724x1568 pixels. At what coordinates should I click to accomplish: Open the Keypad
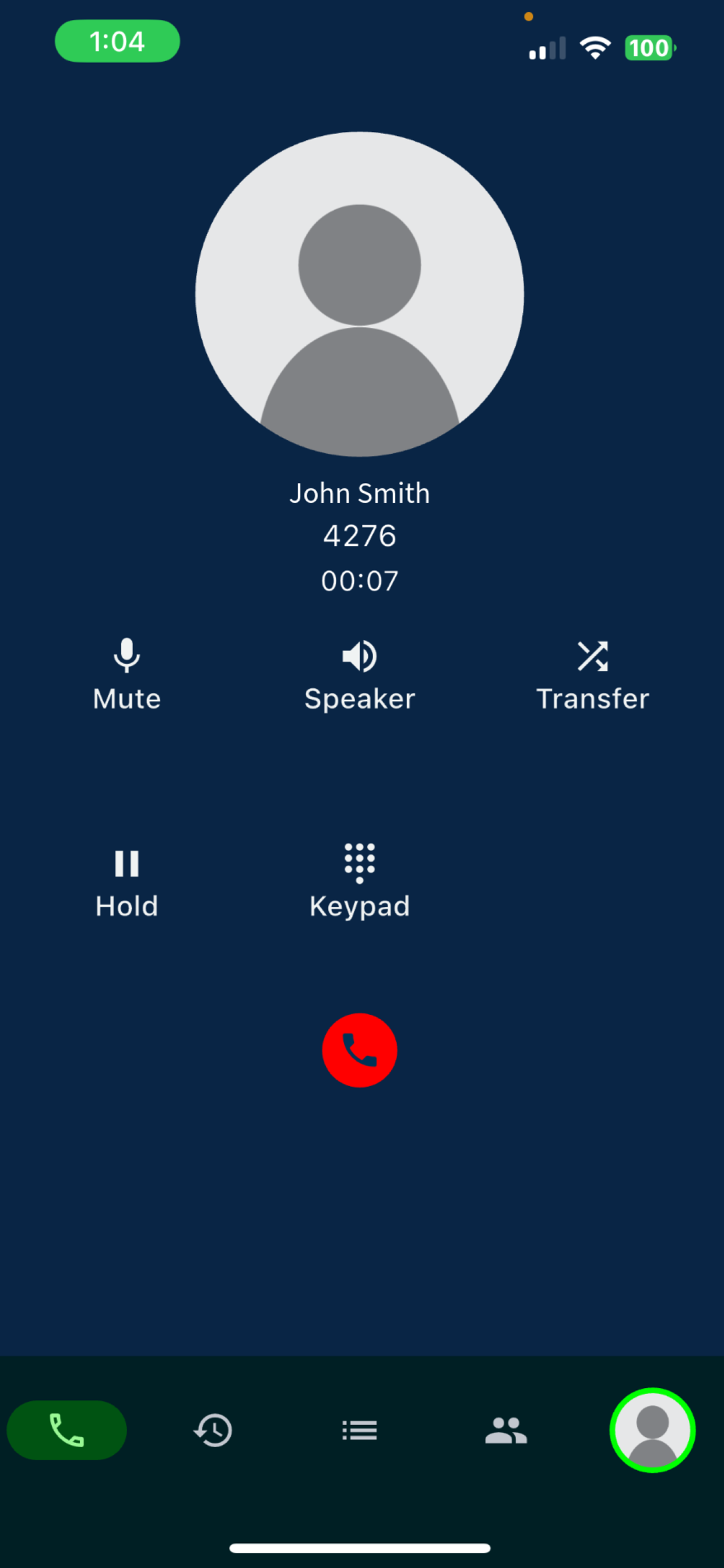(x=360, y=882)
